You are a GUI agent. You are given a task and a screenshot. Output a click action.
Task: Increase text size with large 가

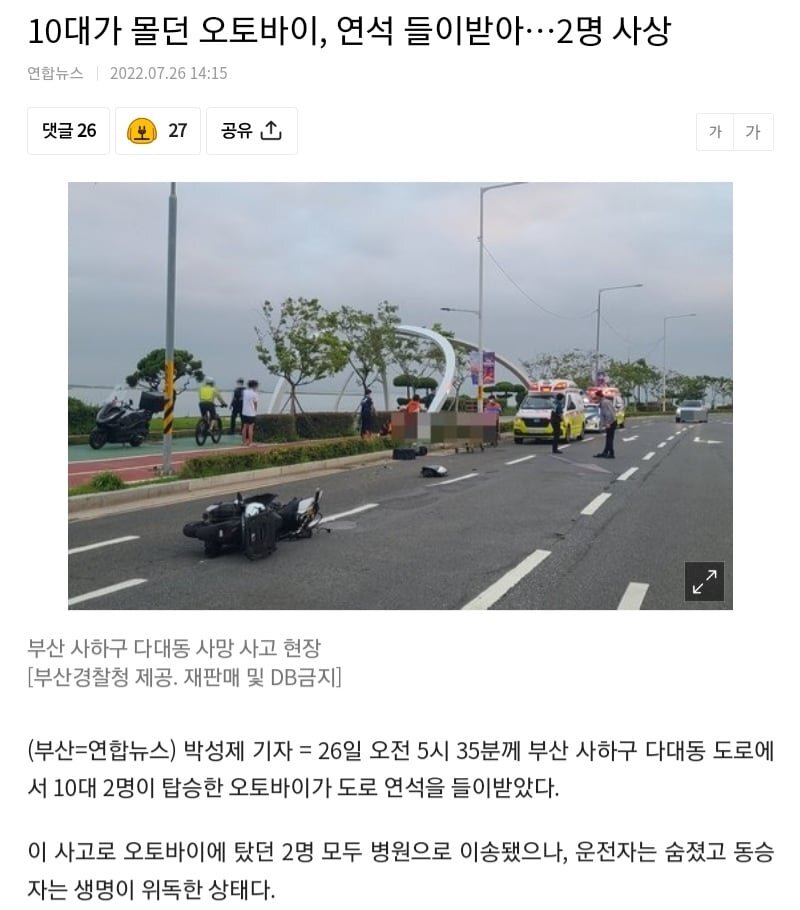(x=753, y=132)
